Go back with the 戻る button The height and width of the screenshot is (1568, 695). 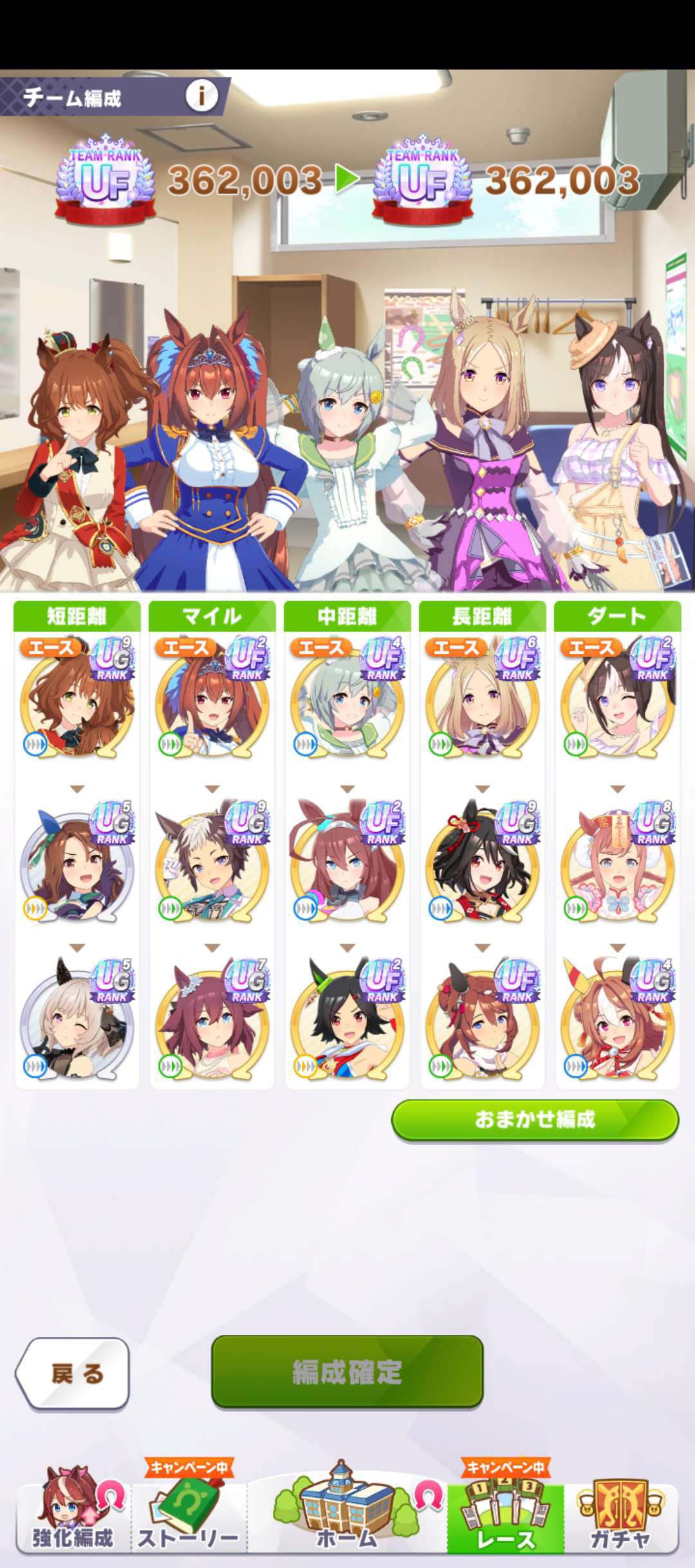pyautogui.click(x=73, y=1373)
